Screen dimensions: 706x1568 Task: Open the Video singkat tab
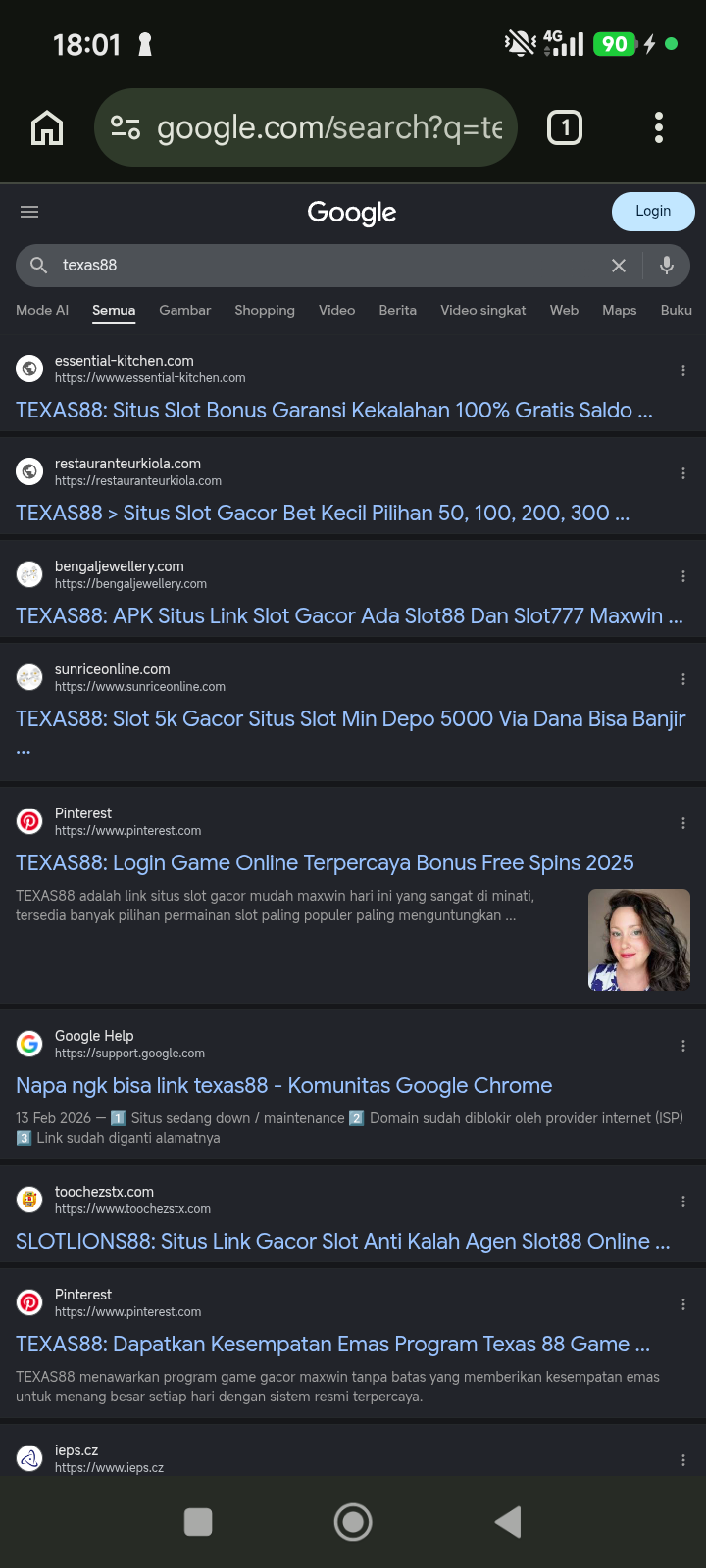click(482, 310)
